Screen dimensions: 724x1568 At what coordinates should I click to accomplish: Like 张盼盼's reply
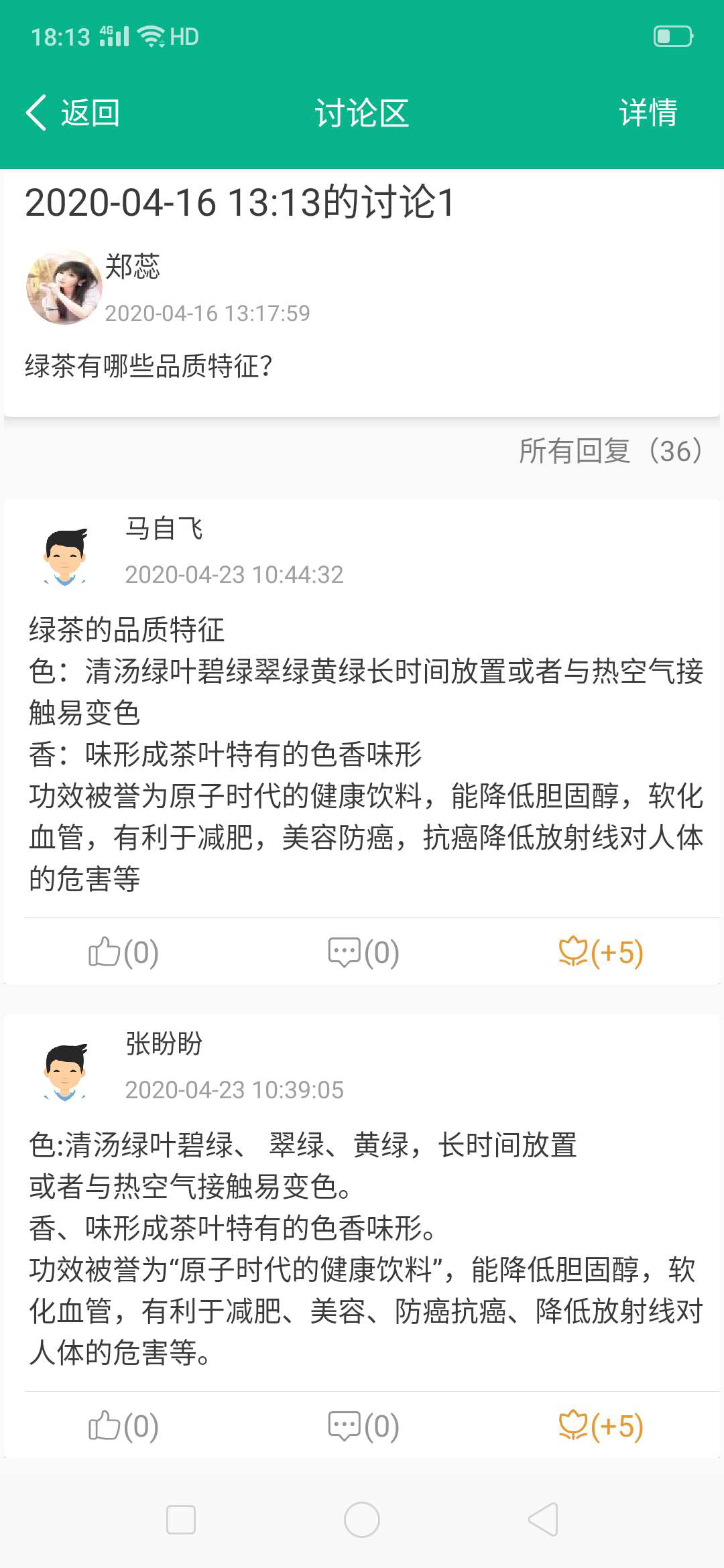123,1426
